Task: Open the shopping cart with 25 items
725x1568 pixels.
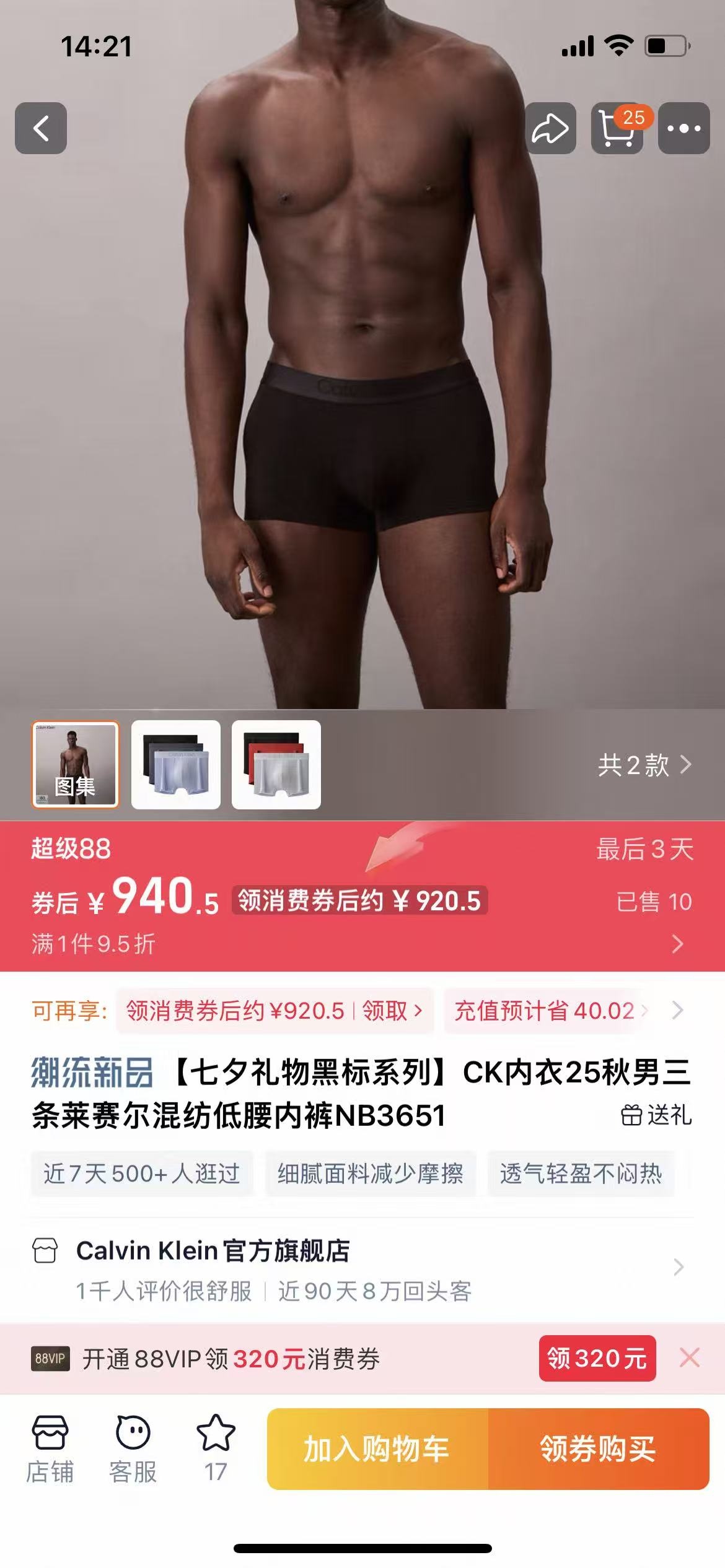Action: pos(617,128)
